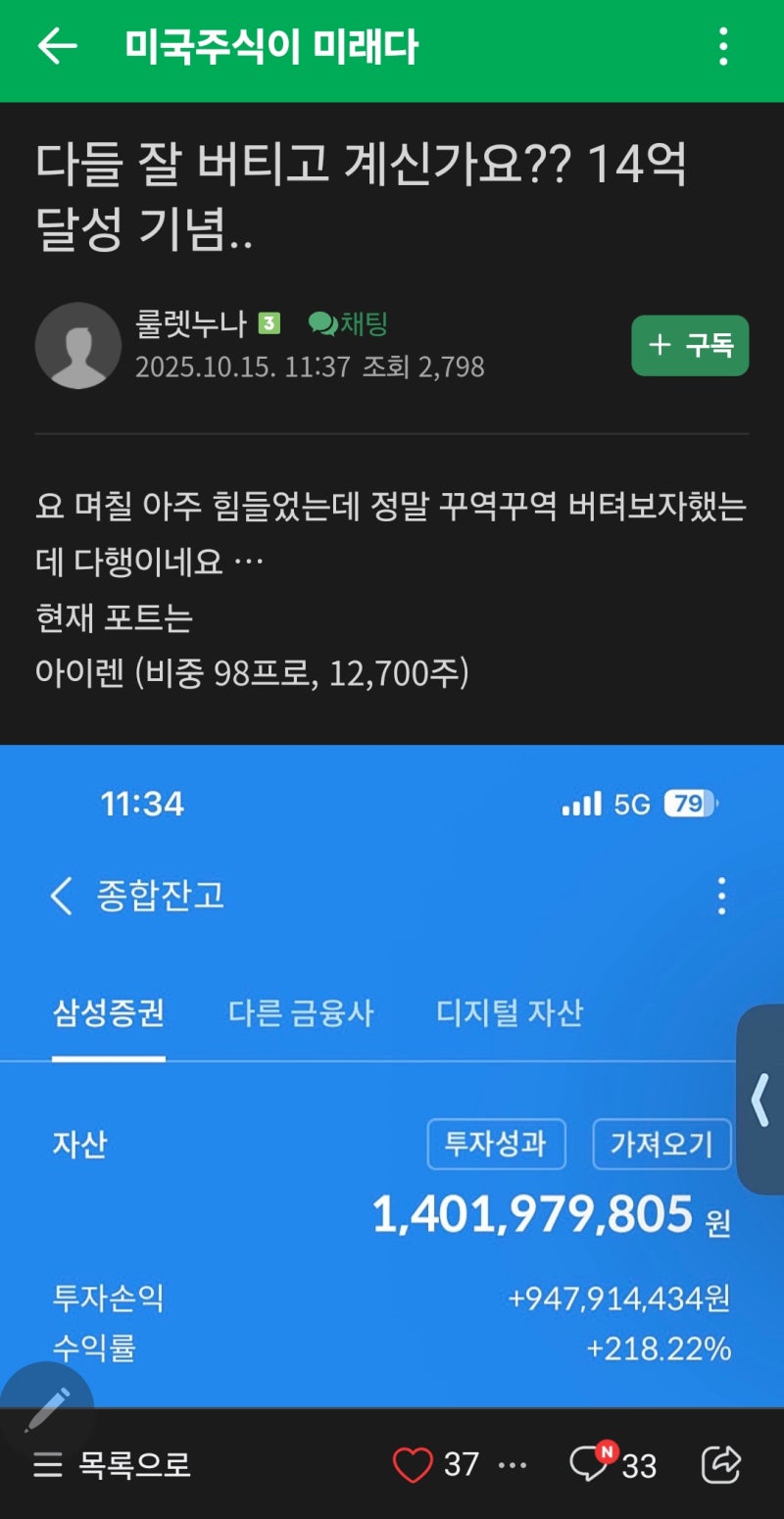
Task: Return to the list via 목록으로
Action: pos(112,1466)
